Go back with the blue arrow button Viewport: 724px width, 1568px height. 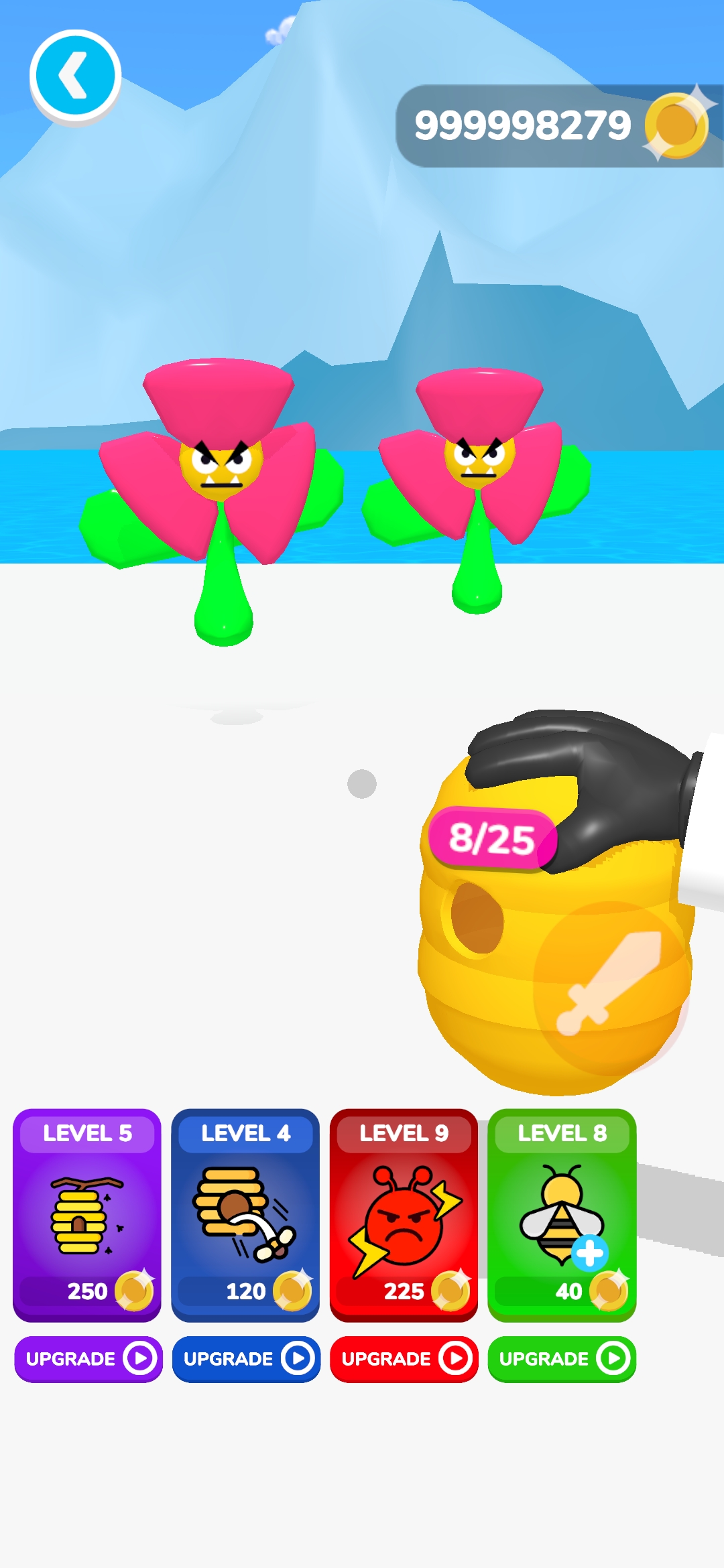[x=75, y=76]
